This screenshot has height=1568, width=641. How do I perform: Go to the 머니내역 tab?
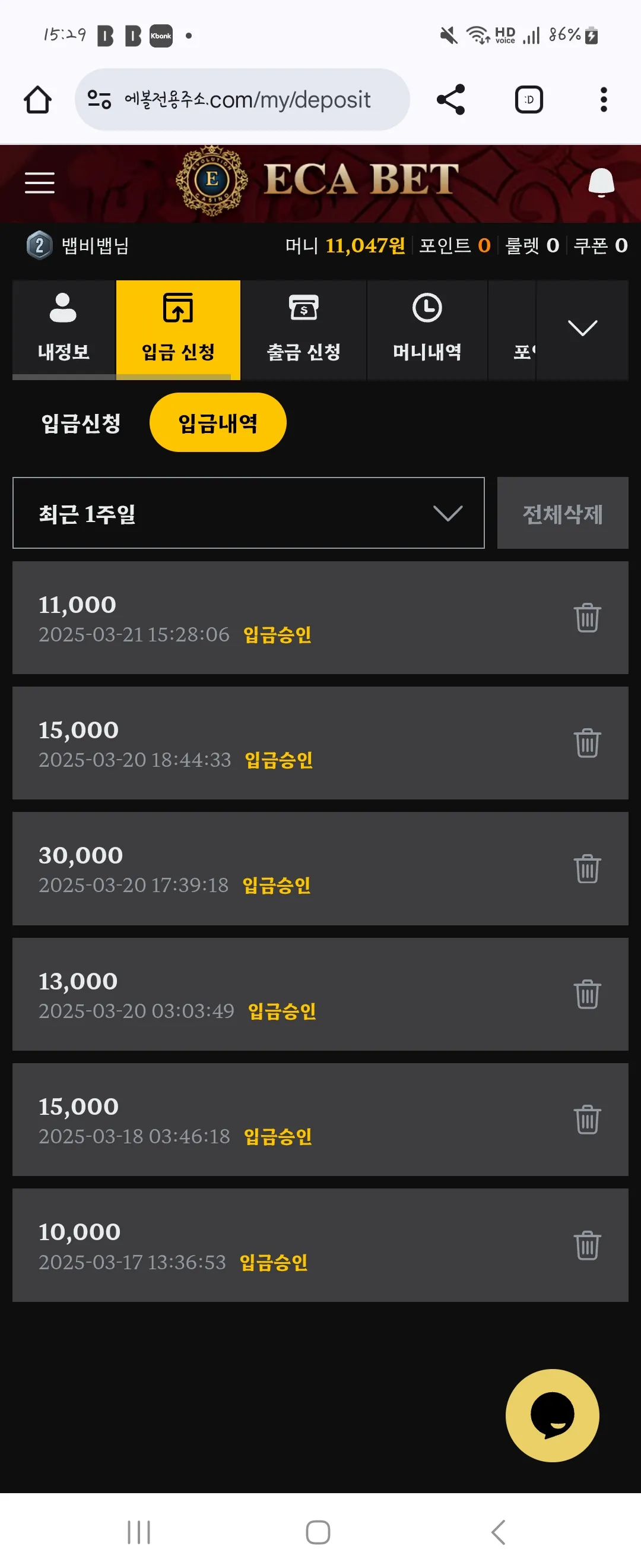(427, 329)
